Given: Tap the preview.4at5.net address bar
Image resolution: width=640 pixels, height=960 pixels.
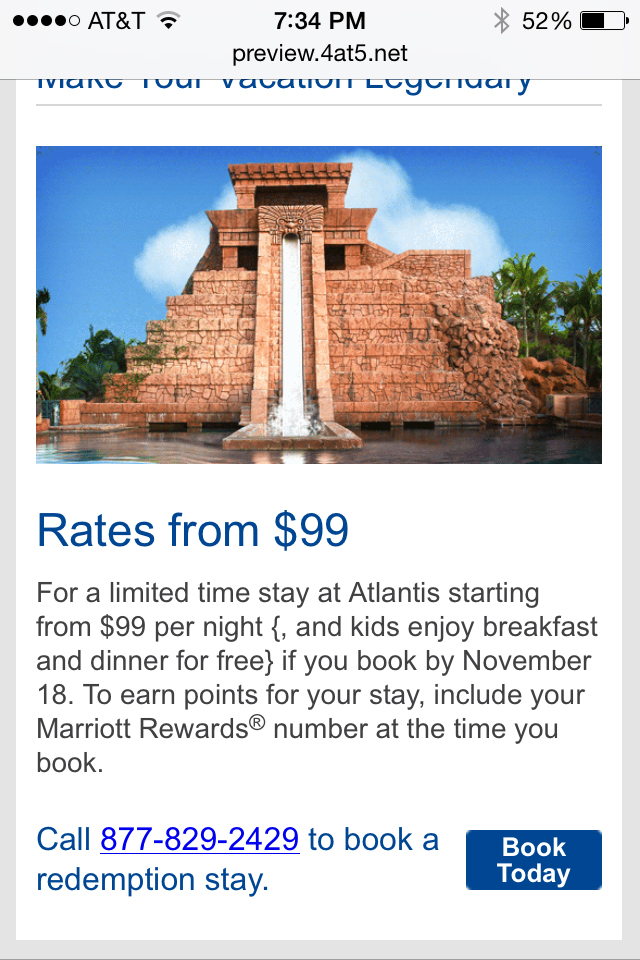Looking at the screenshot, I should [x=320, y=54].
